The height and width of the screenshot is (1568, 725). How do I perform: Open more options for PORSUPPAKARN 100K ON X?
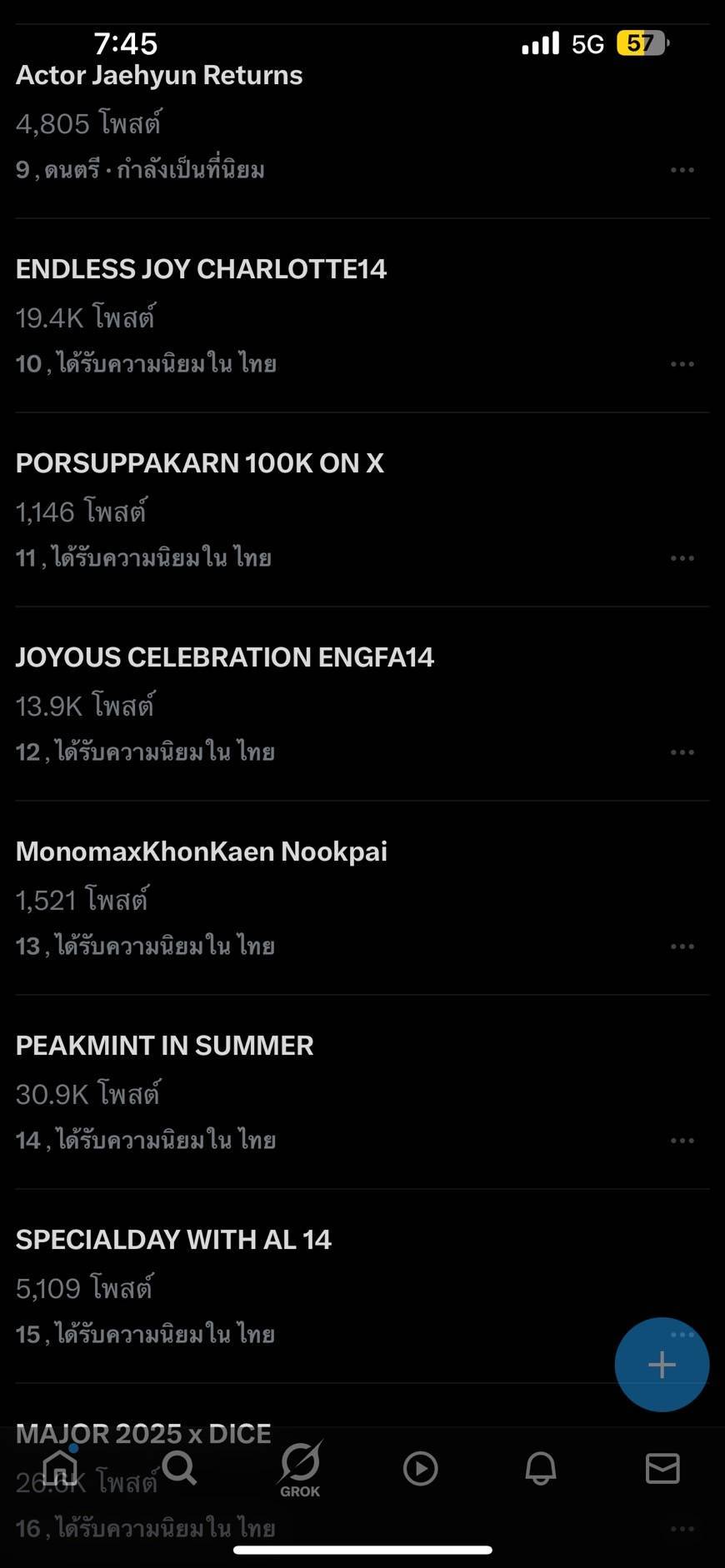coord(682,558)
